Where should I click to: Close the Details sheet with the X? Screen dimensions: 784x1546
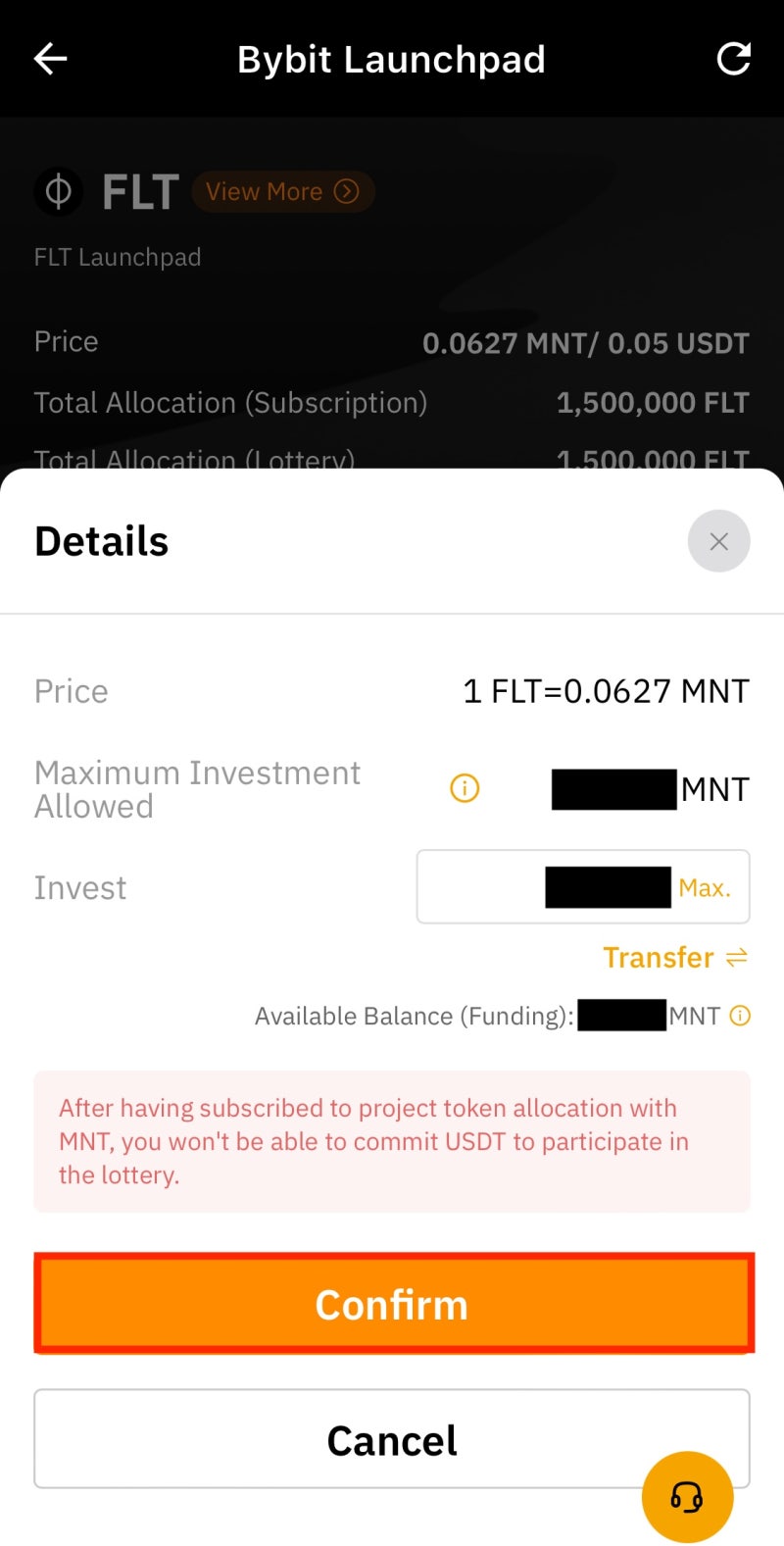coord(718,540)
